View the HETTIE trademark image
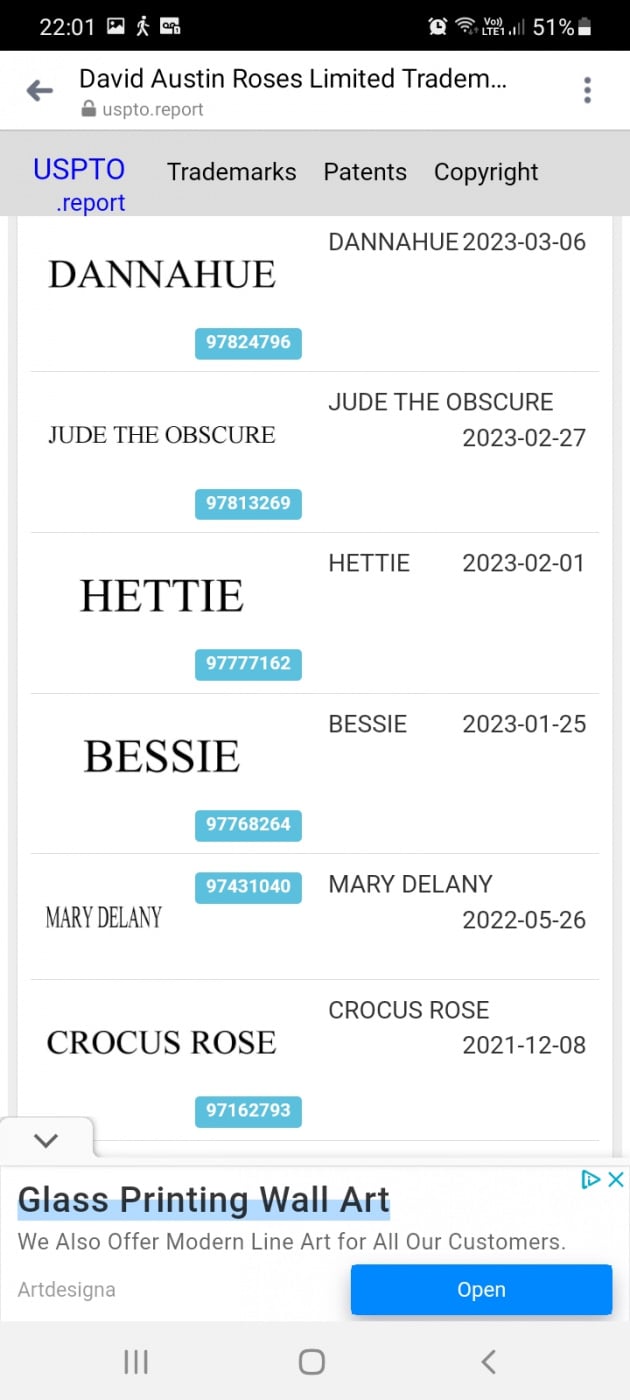 point(162,596)
